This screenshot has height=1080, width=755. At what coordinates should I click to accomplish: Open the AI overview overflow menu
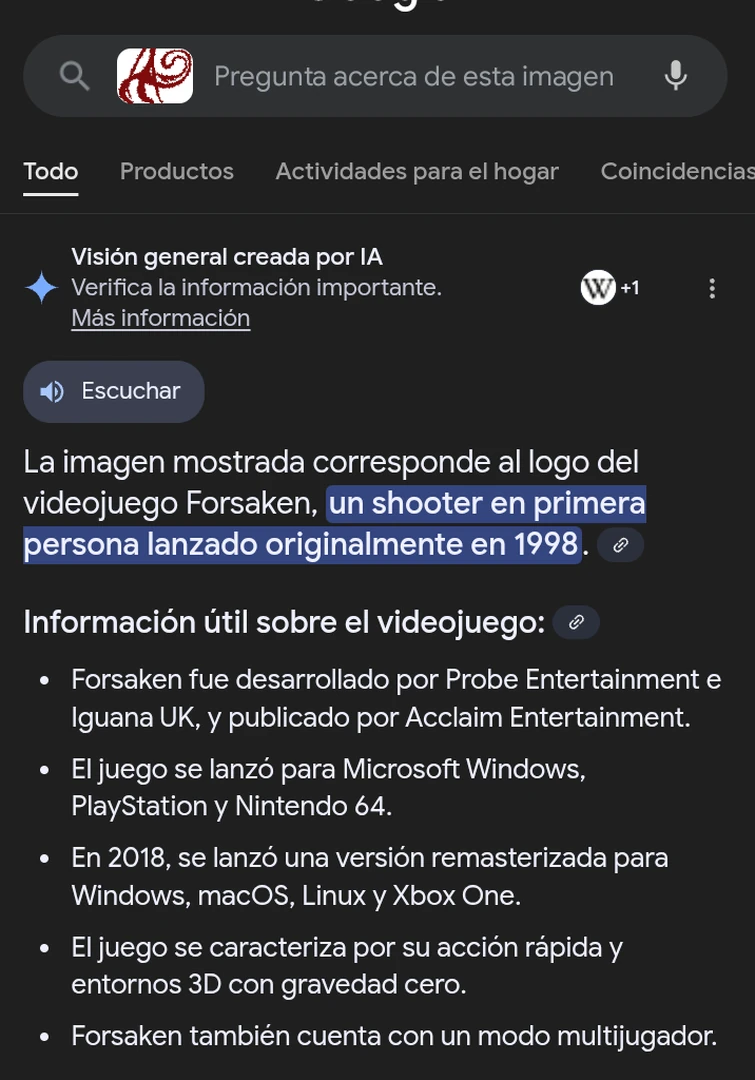pyautogui.click(x=712, y=288)
